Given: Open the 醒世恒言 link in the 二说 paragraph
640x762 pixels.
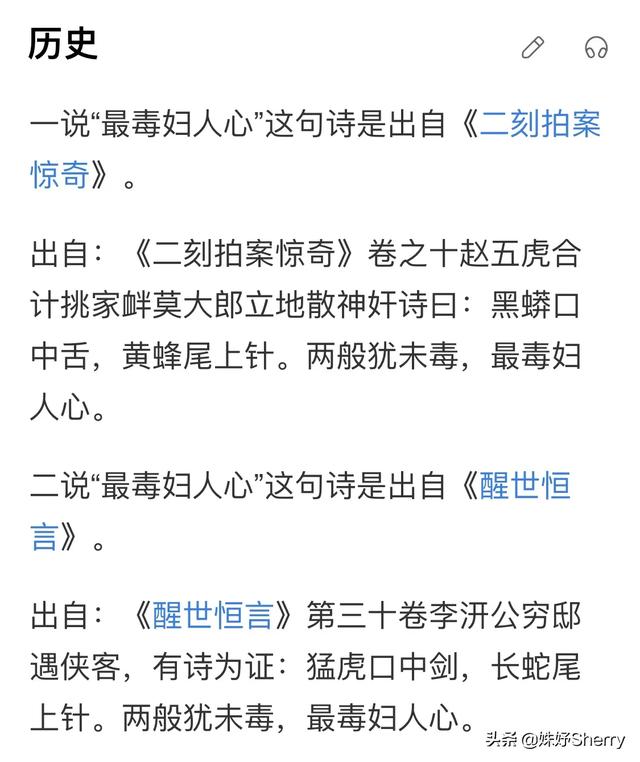Looking at the screenshot, I should click(526, 486).
